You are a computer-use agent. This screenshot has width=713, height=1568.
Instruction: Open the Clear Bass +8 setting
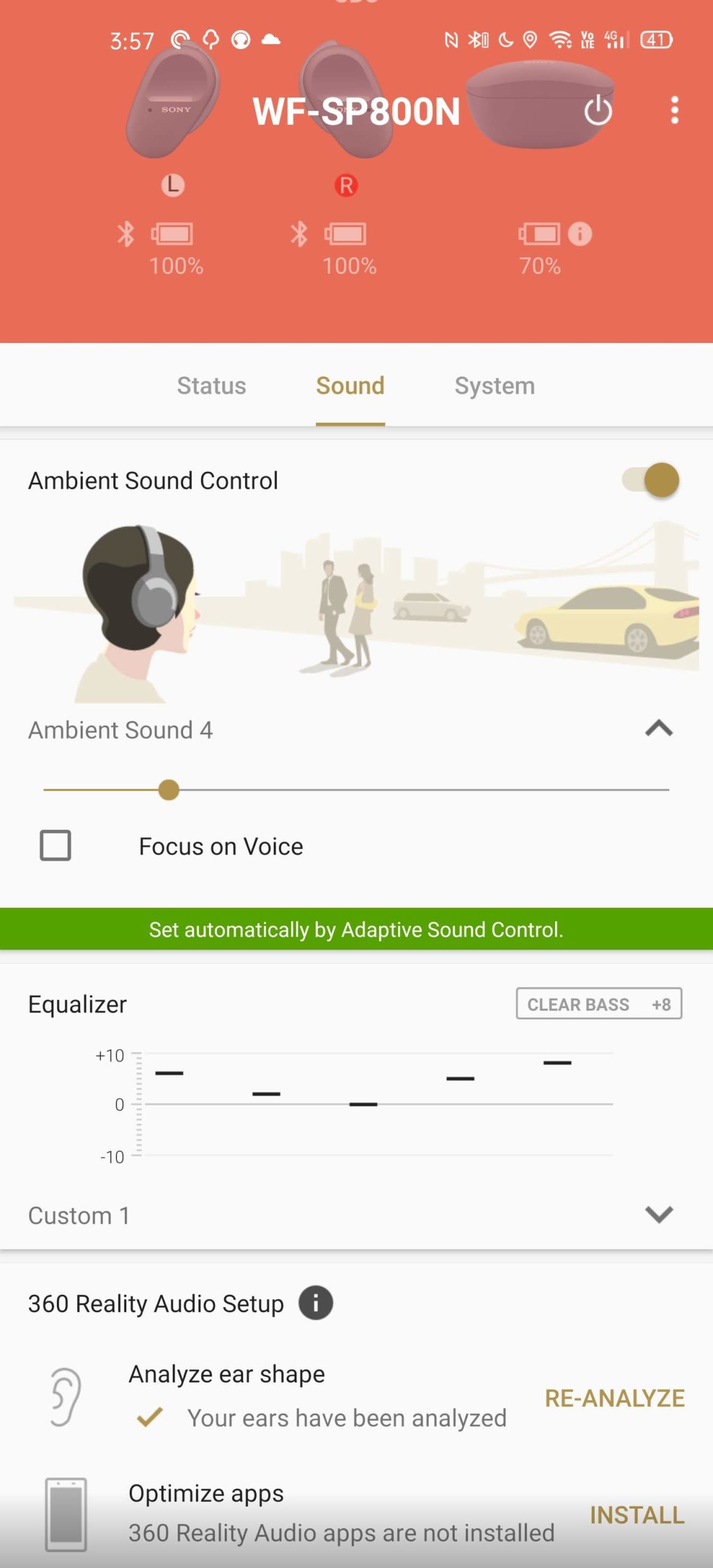point(599,1004)
